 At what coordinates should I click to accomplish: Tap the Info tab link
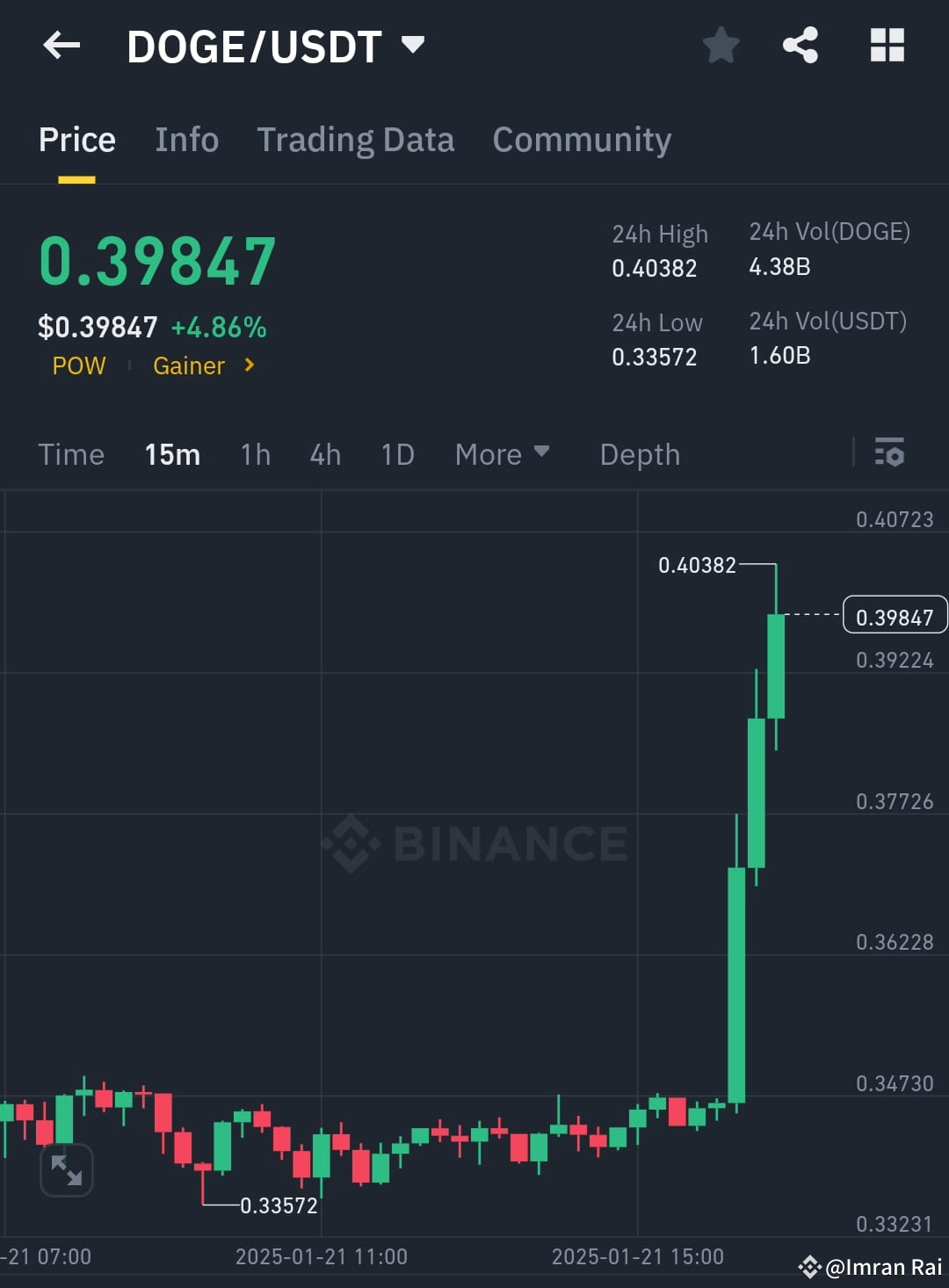pyautogui.click(x=186, y=139)
